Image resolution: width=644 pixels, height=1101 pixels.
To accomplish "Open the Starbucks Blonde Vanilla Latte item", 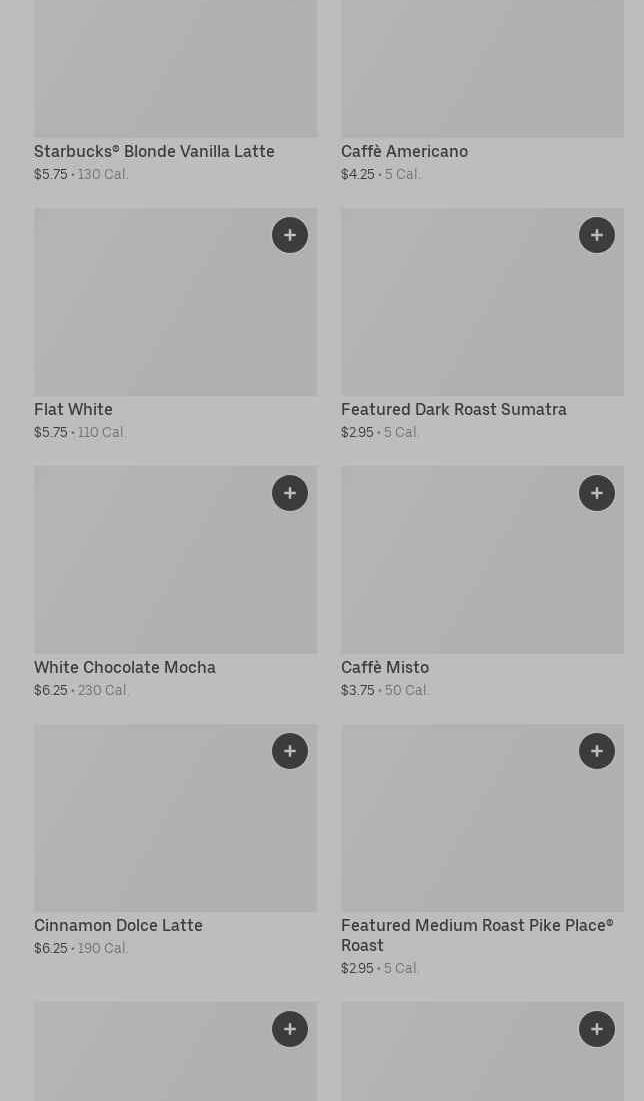I will (x=154, y=152).
